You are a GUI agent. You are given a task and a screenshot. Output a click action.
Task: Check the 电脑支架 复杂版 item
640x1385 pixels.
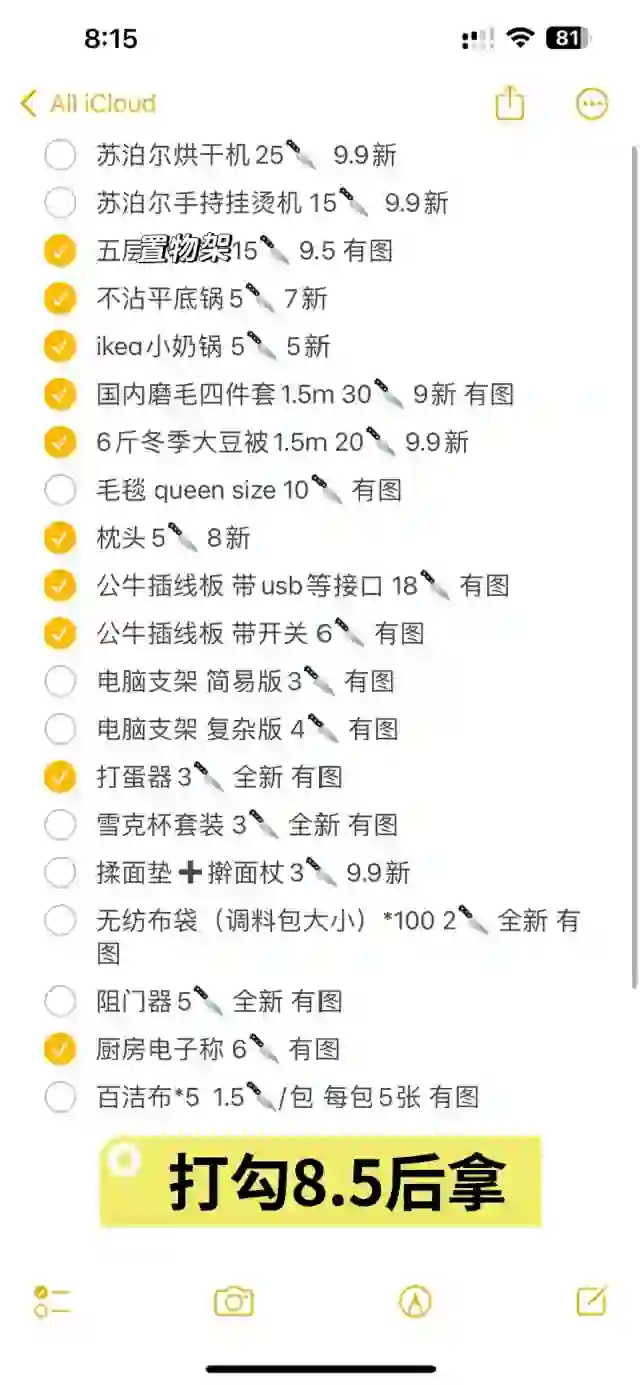pos(60,730)
